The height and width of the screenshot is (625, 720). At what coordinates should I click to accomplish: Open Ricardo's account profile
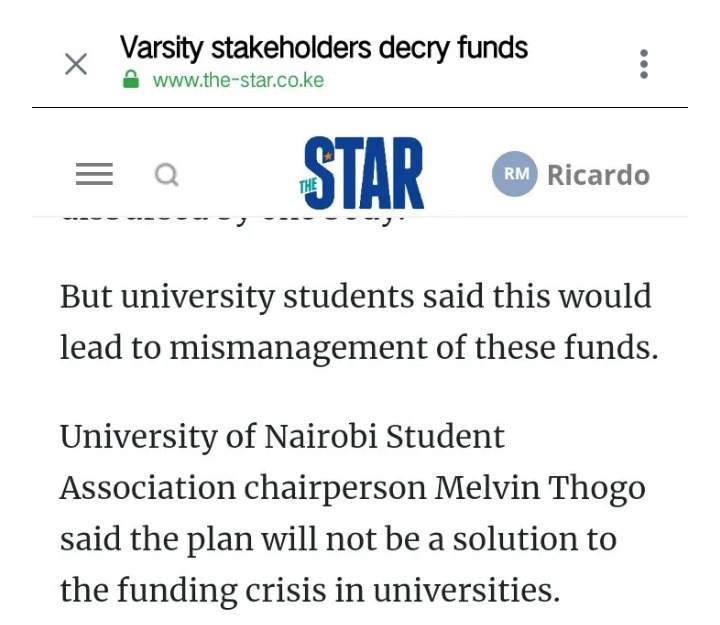click(571, 175)
